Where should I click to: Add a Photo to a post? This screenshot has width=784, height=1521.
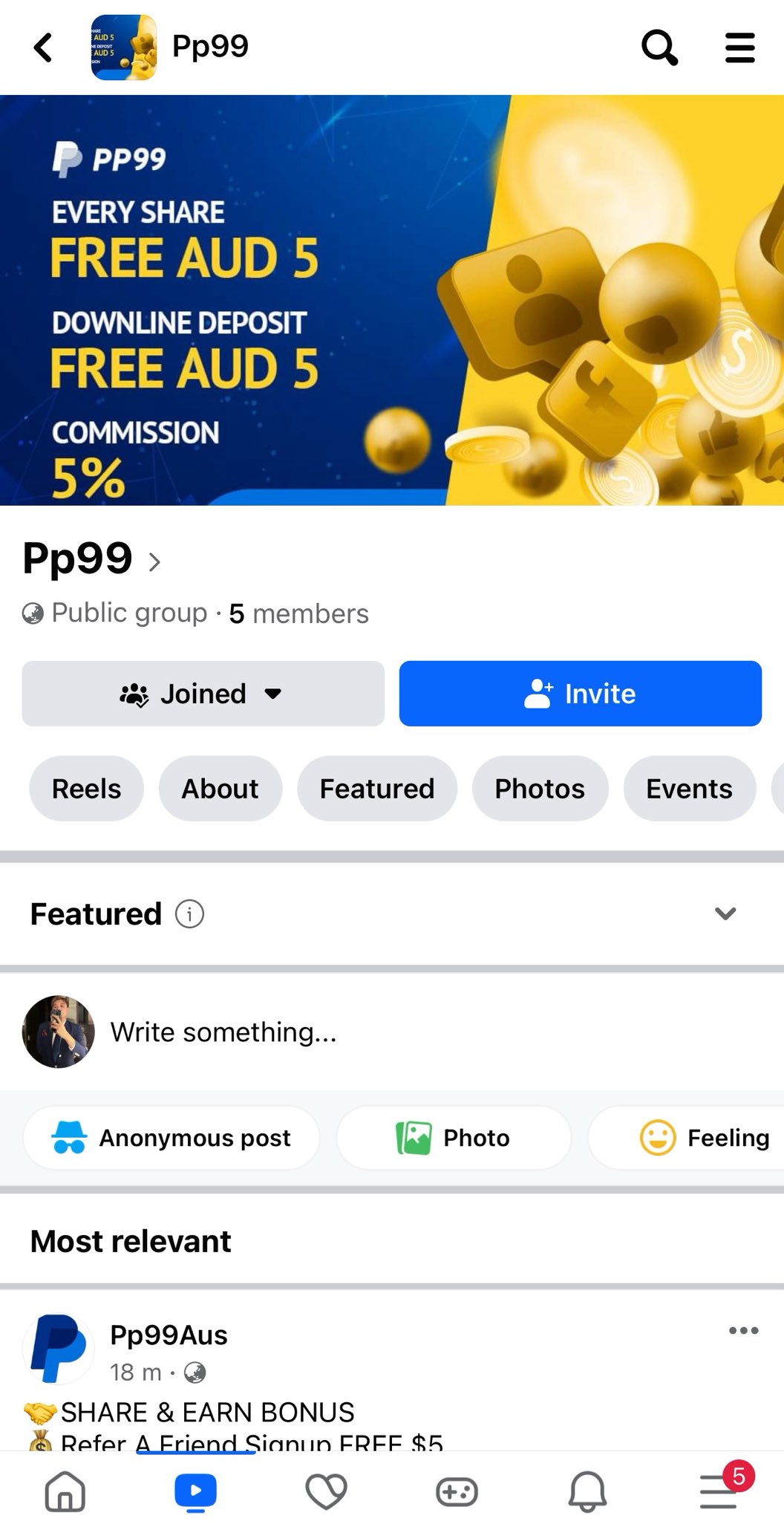454,1138
